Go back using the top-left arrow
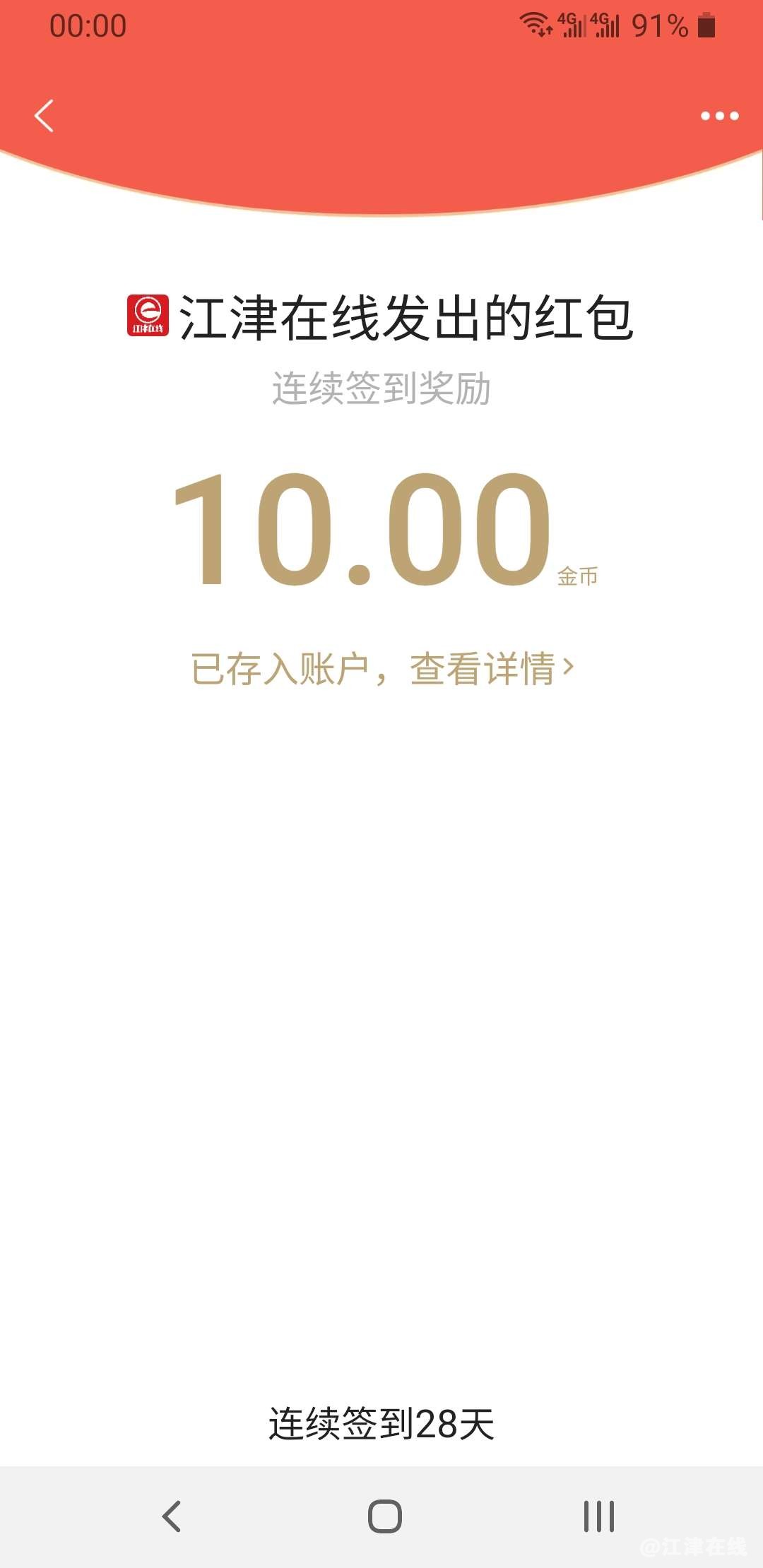The width and height of the screenshot is (763, 1568). (44, 116)
